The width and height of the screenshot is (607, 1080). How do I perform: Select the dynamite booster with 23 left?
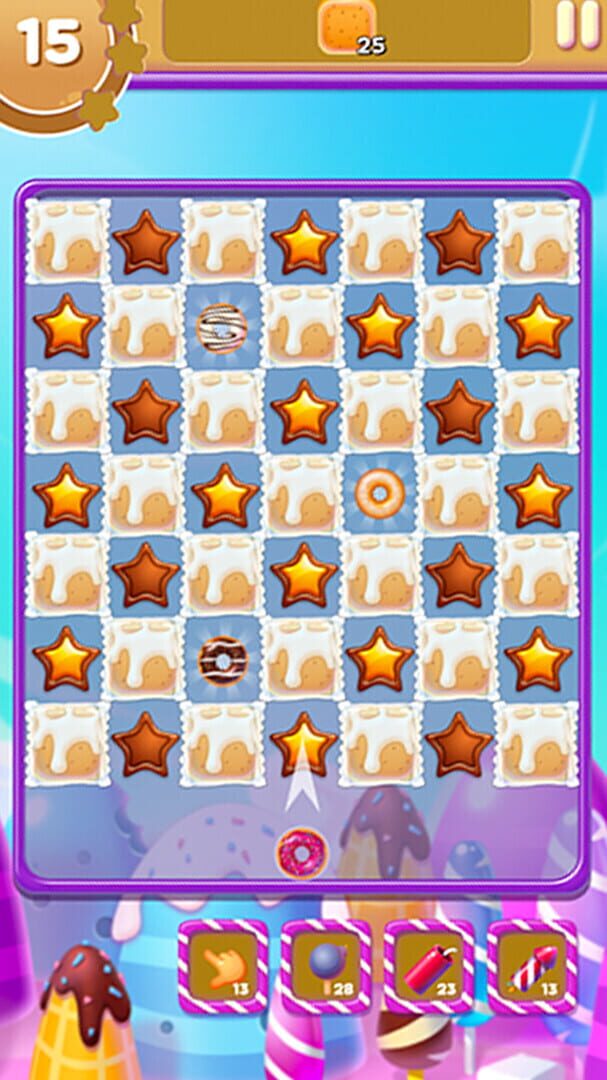[x=429, y=966]
